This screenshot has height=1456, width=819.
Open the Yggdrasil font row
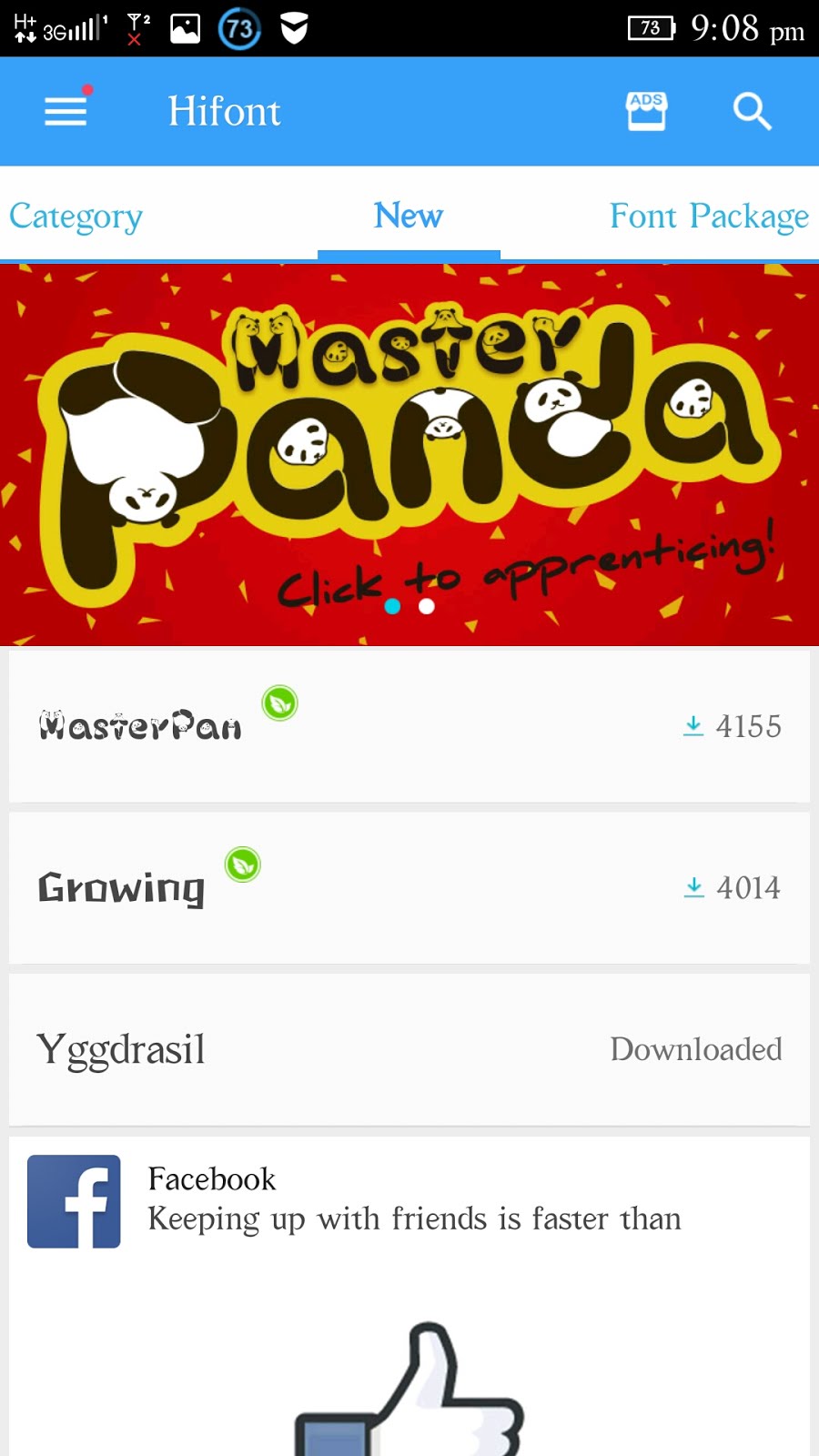(409, 1049)
